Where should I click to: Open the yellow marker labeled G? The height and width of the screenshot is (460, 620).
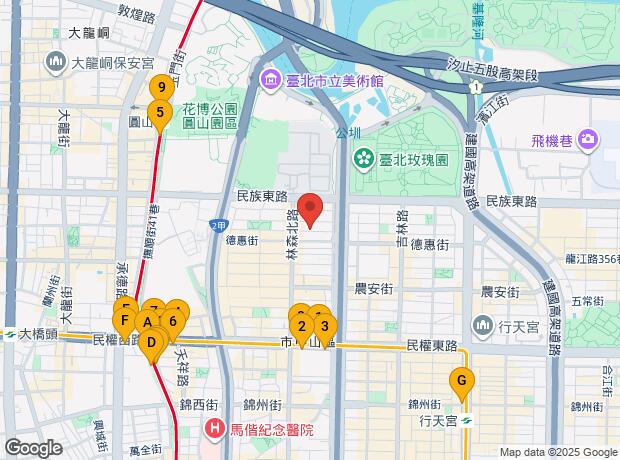(461, 381)
